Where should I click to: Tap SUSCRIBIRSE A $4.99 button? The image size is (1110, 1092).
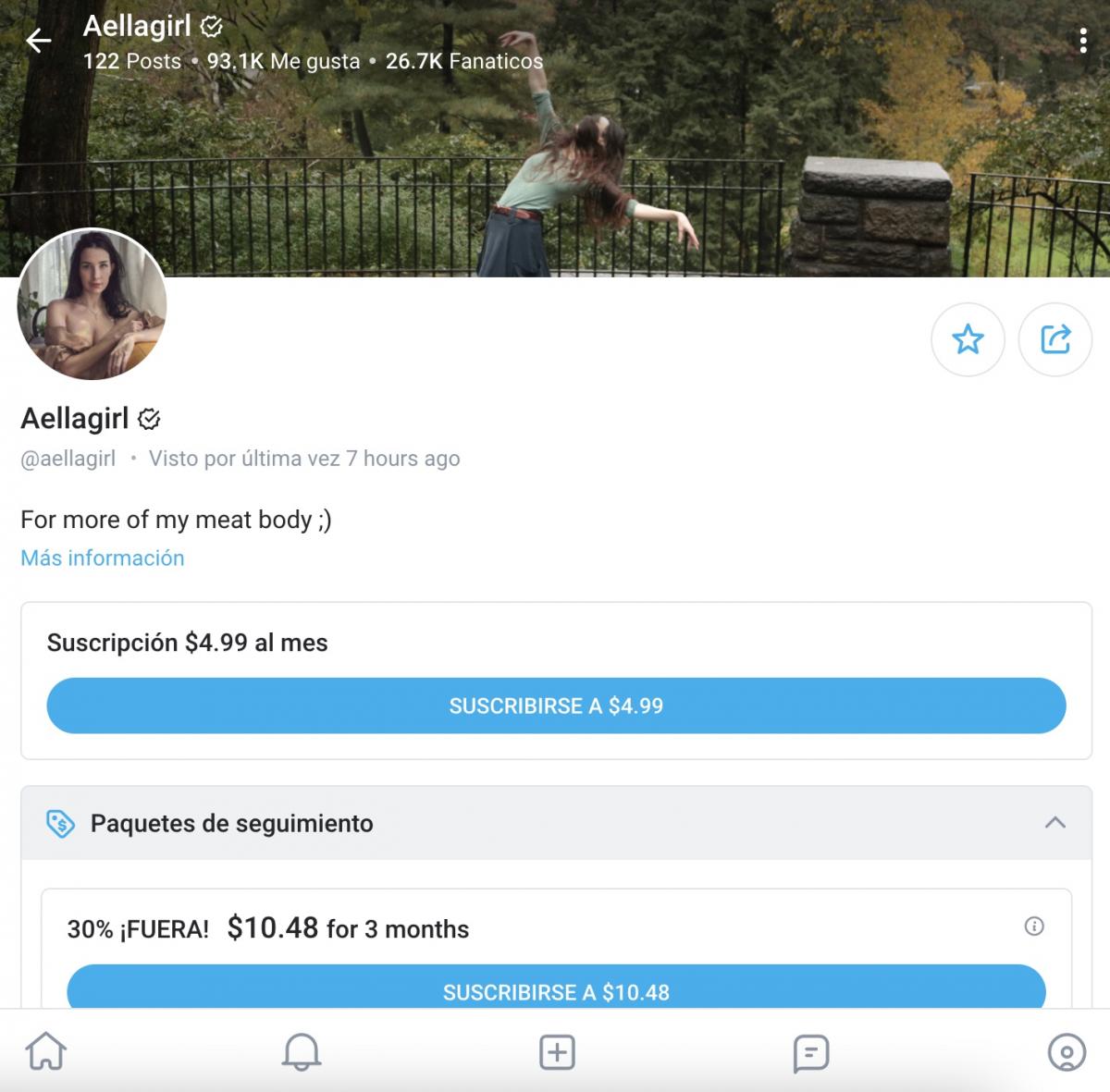[556, 706]
